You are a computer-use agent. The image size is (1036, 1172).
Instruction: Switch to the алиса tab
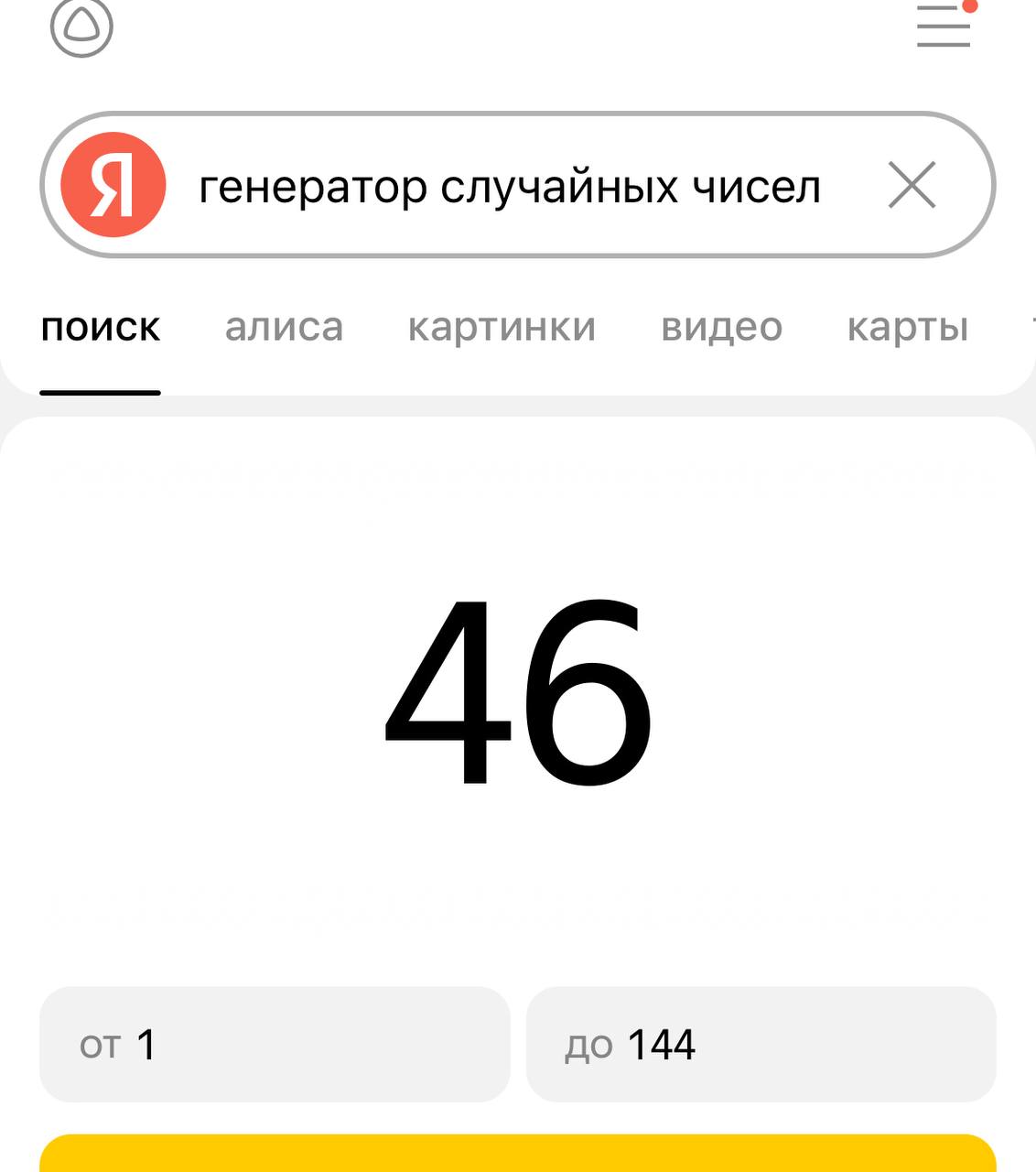tap(284, 328)
